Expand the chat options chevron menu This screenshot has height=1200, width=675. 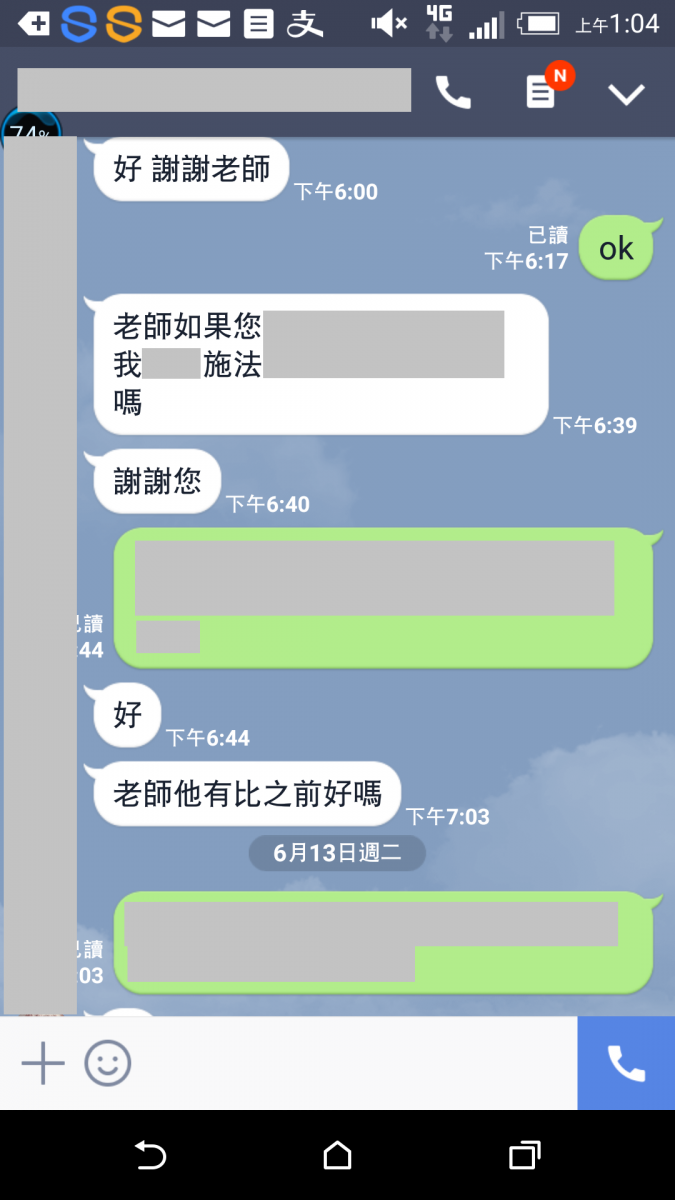point(627,94)
